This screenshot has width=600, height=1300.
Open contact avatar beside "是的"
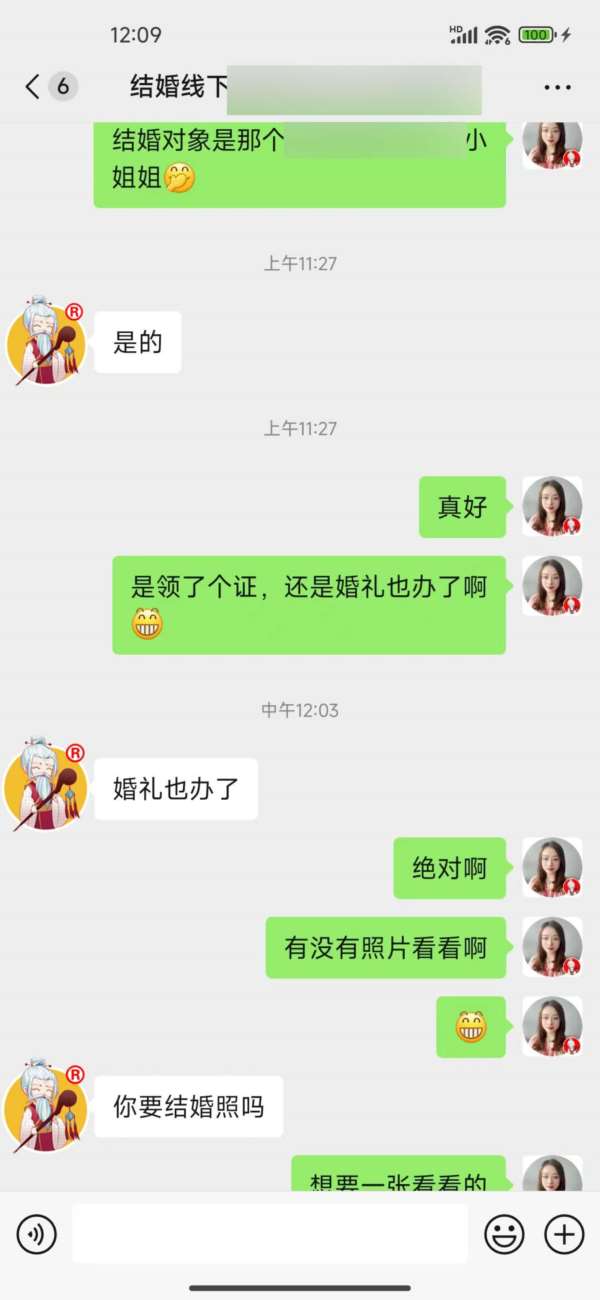46,342
